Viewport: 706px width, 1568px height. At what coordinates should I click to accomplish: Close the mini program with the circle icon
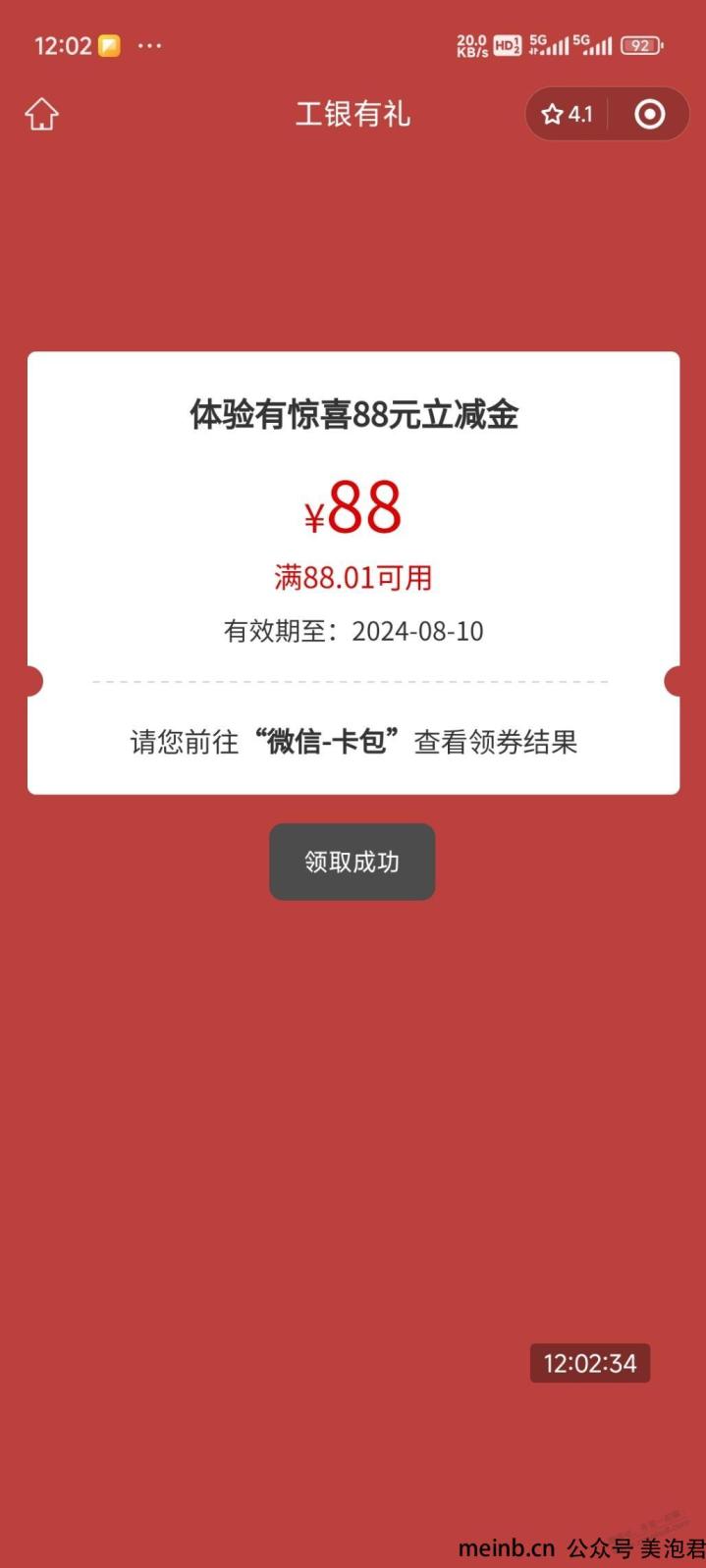tap(650, 114)
